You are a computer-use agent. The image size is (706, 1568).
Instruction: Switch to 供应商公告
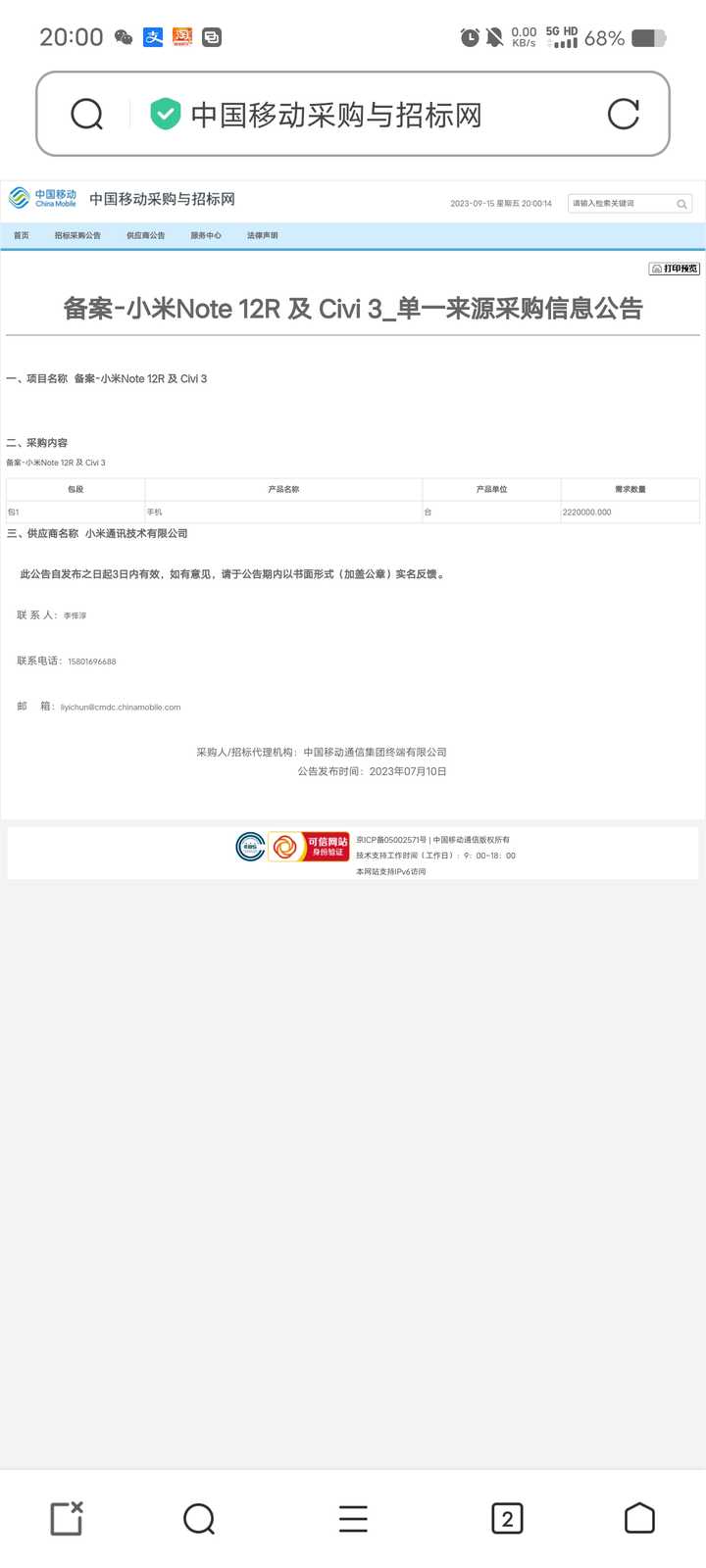pos(146,235)
